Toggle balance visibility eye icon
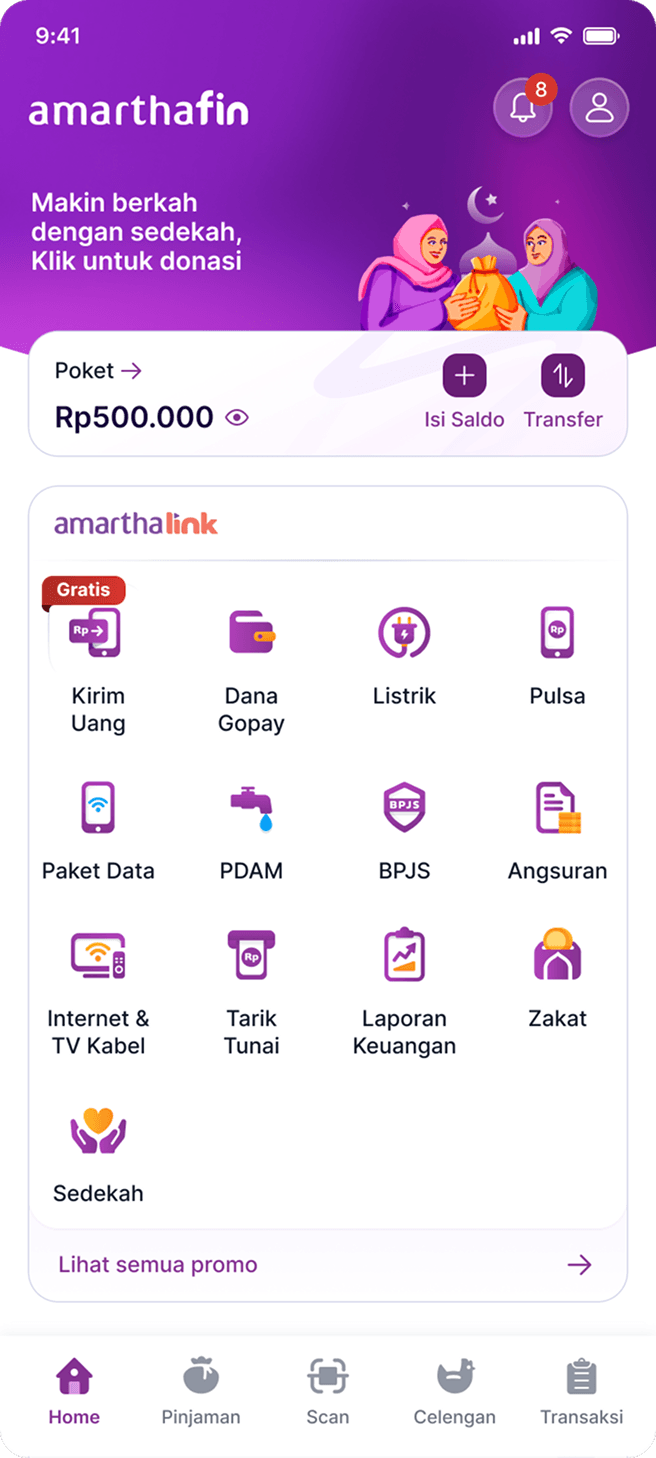Image resolution: width=656 pixels, height=1458 pixels. coord(237,418)
